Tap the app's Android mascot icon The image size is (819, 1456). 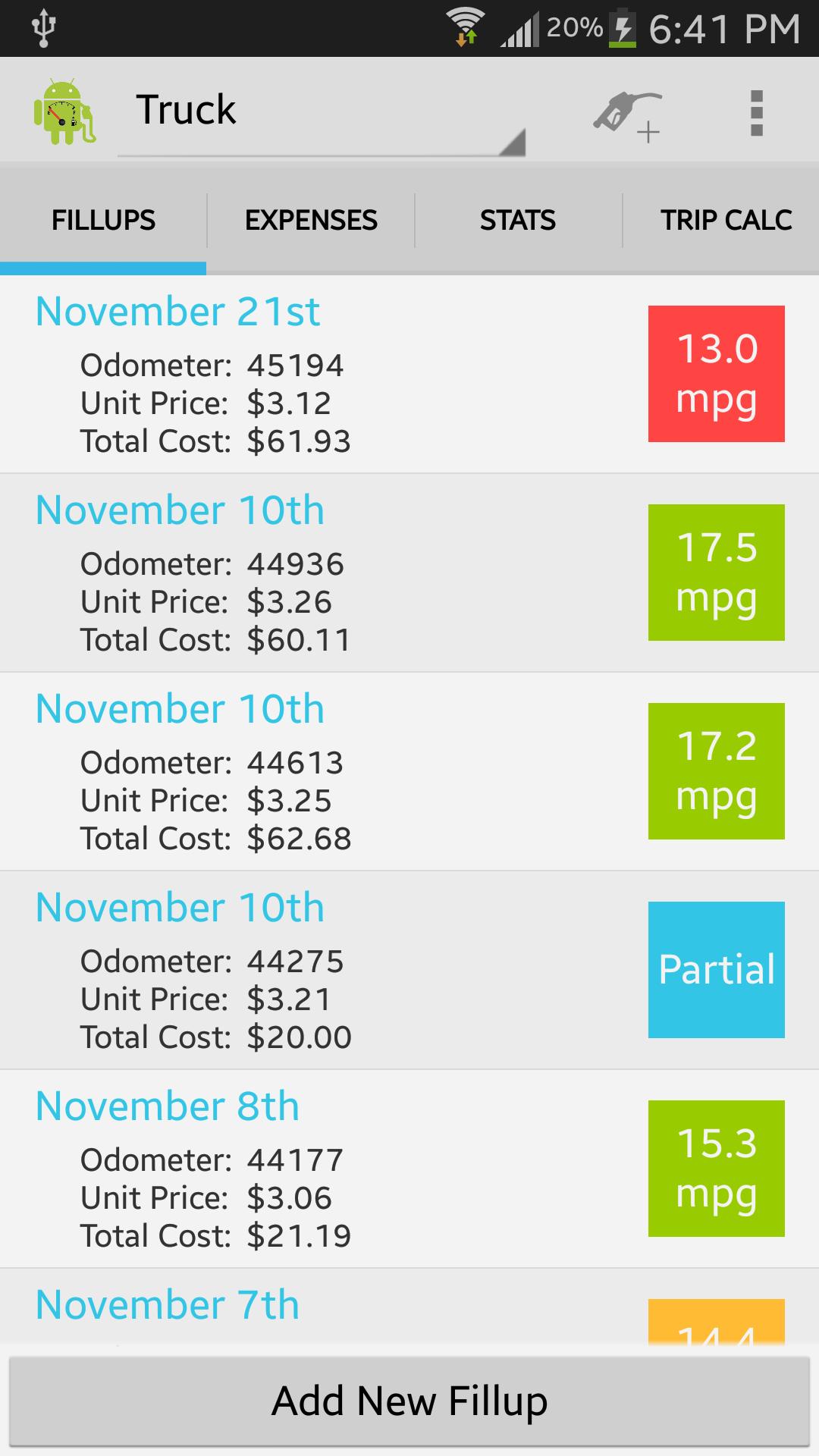[67, 112]
